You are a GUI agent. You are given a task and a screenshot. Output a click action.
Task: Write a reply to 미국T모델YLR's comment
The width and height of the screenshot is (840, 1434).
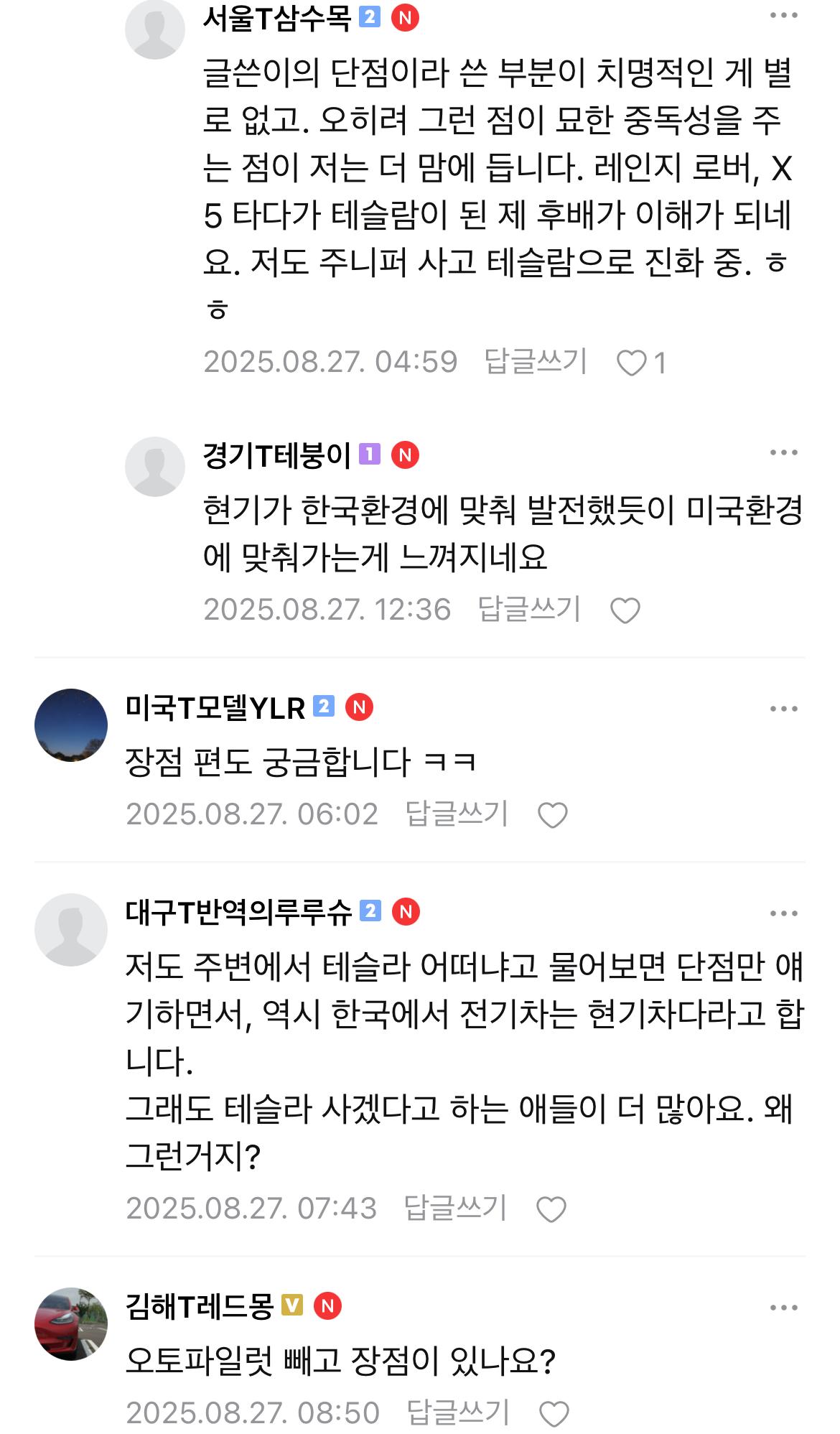pyautogui.click(x=457, y=814)
